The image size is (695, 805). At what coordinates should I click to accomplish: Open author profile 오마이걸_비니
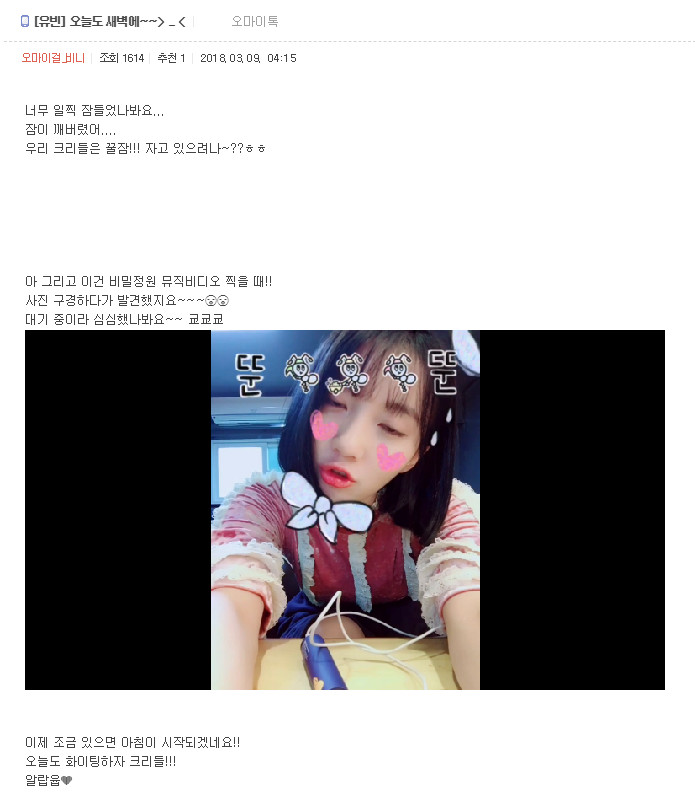pos(53,58)
